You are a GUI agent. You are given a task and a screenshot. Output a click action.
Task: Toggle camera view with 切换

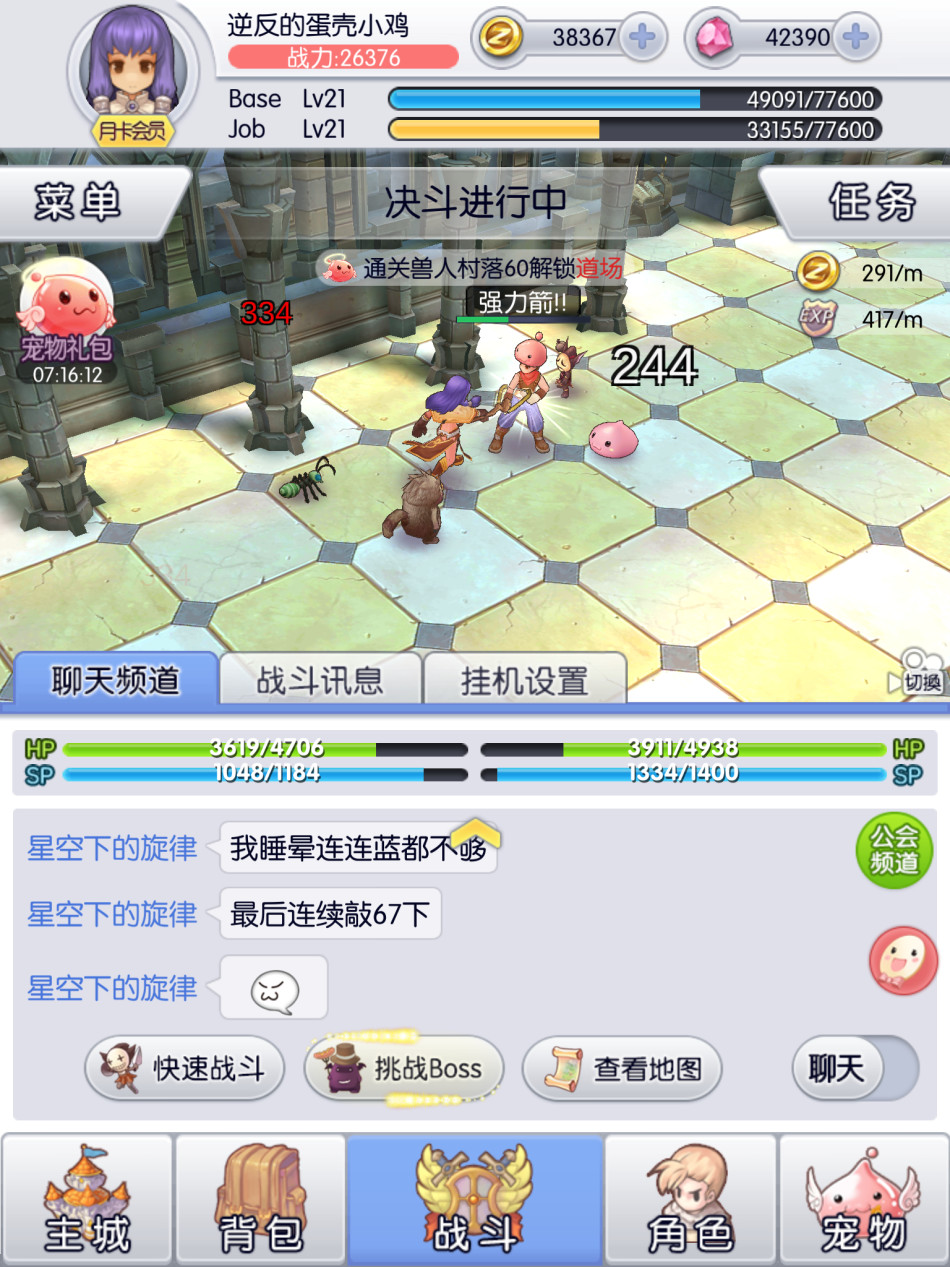click(x=919, y=674)
